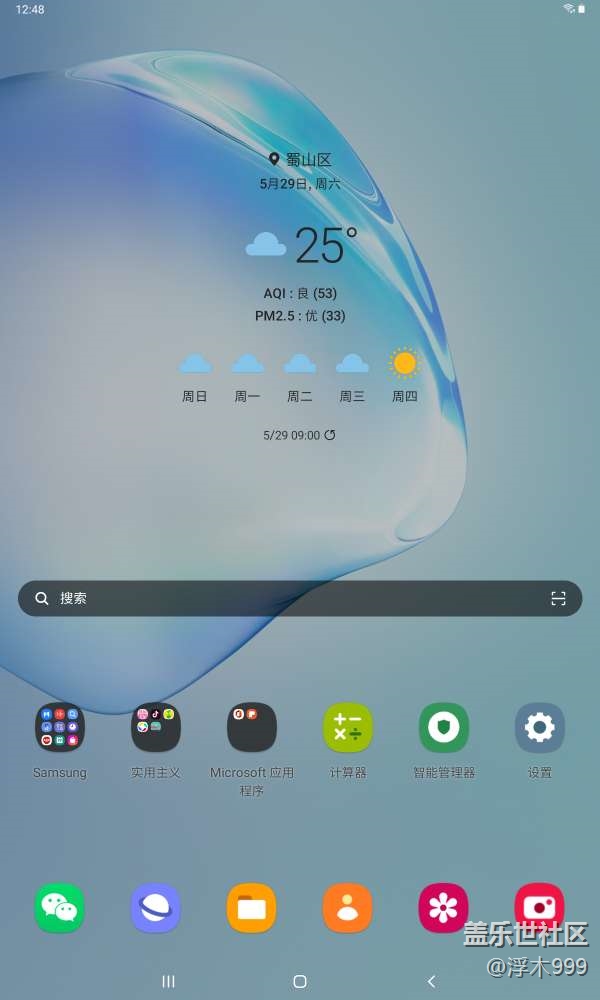The image size is (600, 1000).
Task: Open 设置
Action: click(x=540, y=728)
